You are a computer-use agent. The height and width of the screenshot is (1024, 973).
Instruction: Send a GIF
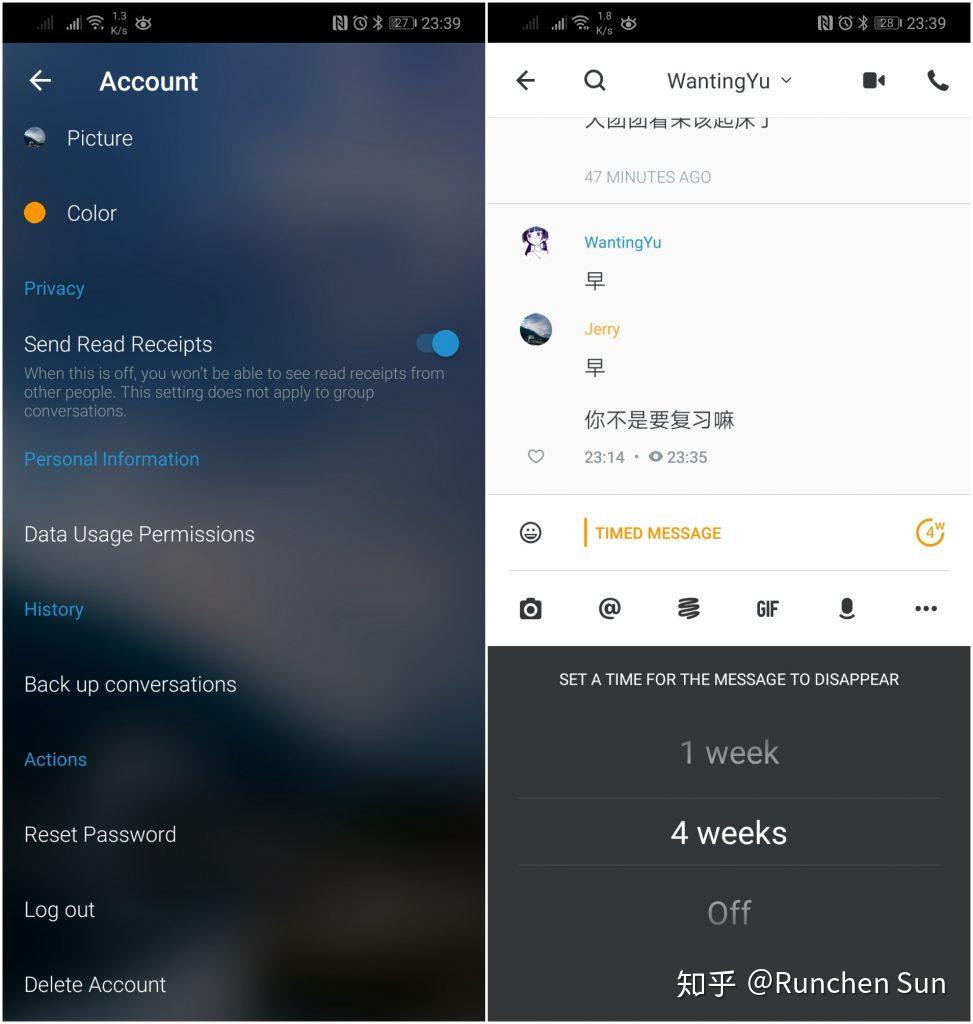point(767,609)
